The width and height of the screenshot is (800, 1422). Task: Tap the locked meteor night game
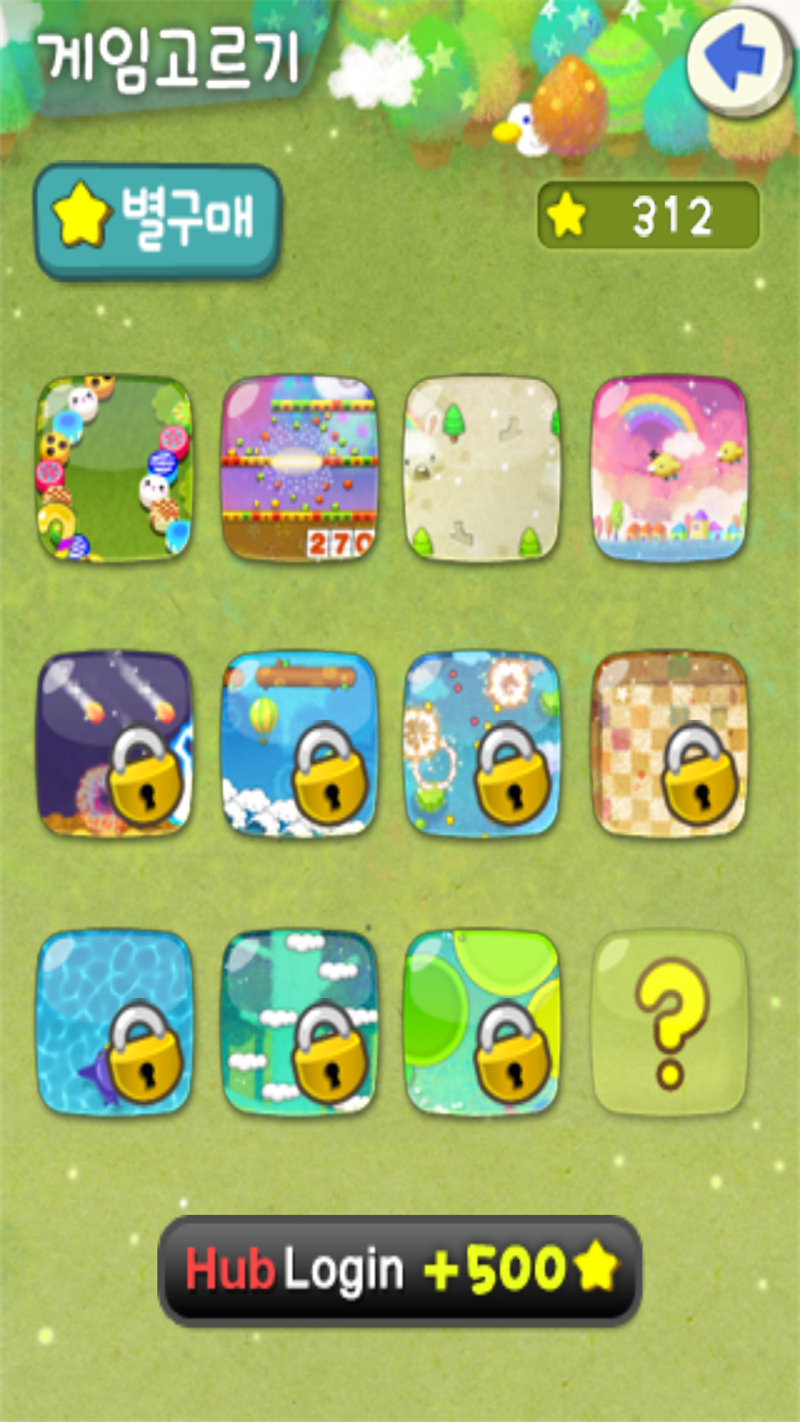click(114, 745)
